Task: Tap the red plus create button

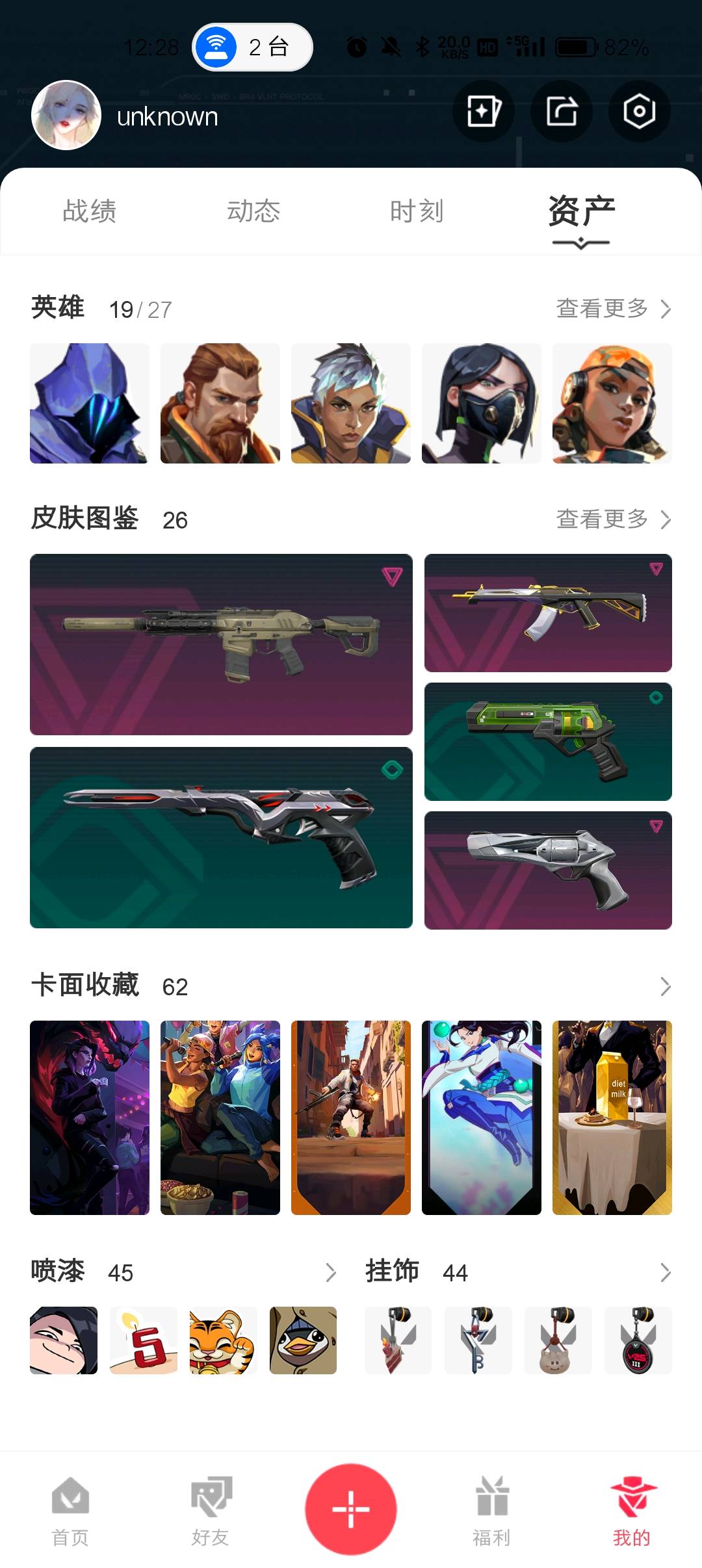Action: (x=351, y=1509)
